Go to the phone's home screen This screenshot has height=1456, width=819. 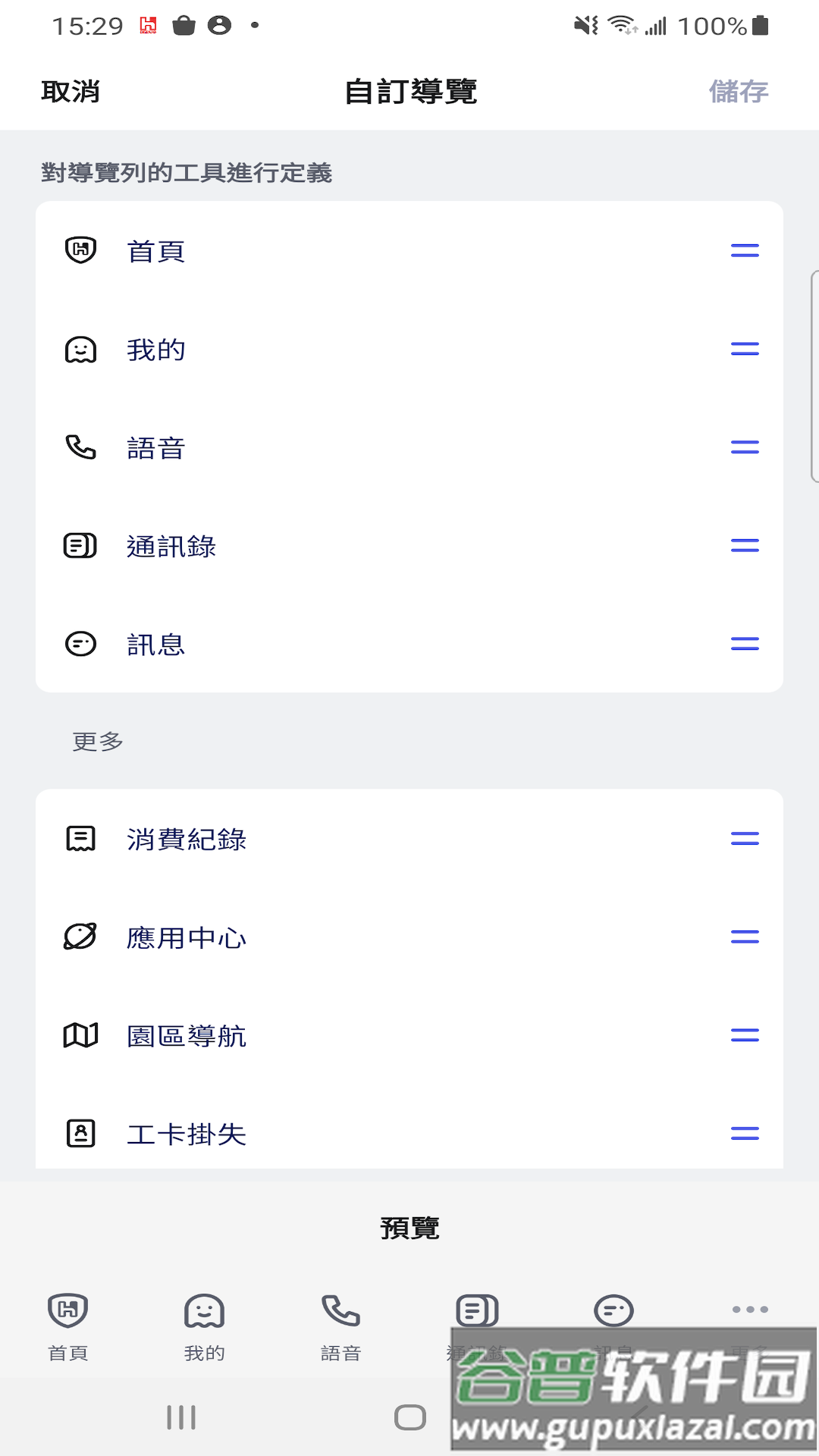409,1417
